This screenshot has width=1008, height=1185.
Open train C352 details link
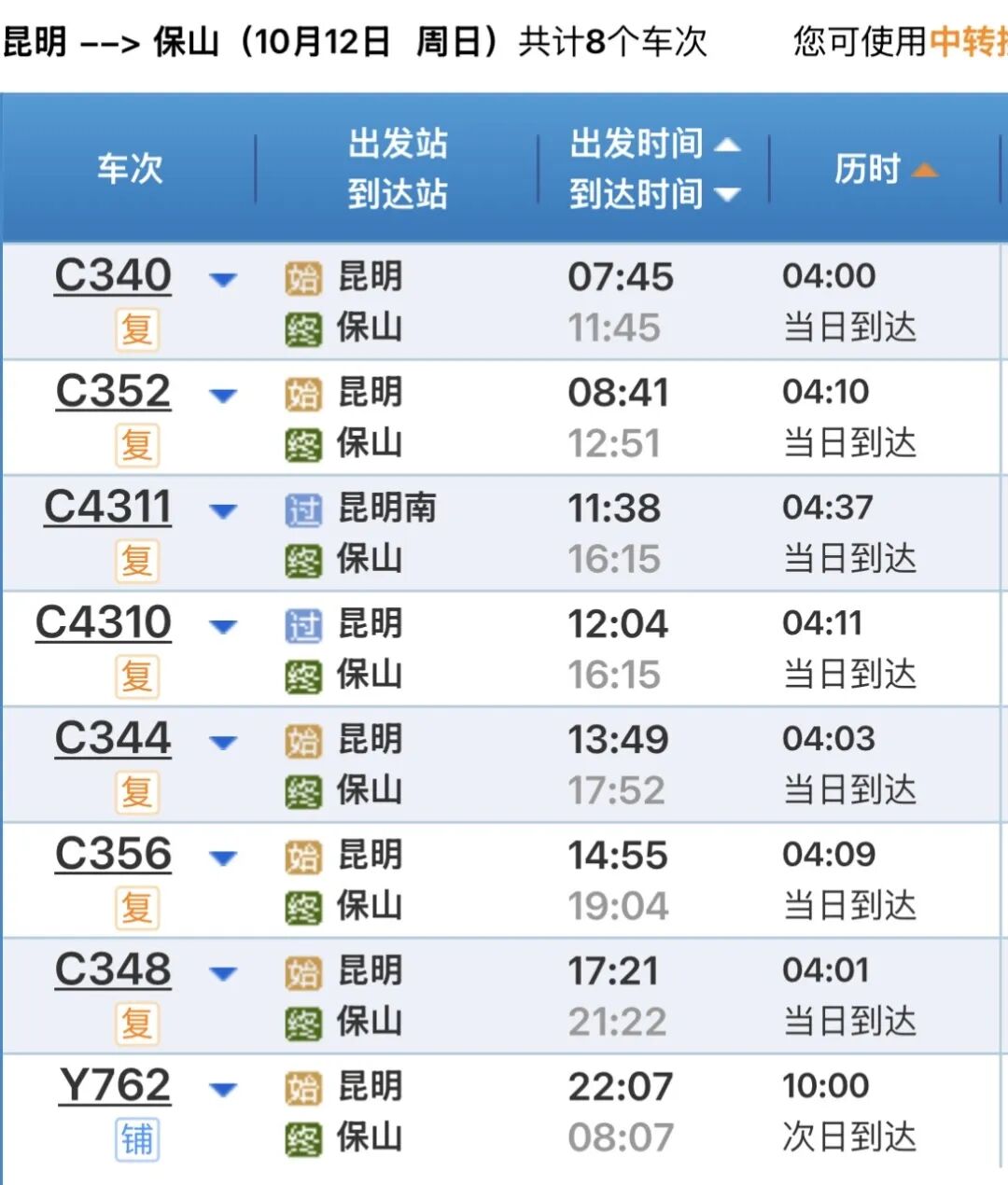tap(110, 392)
